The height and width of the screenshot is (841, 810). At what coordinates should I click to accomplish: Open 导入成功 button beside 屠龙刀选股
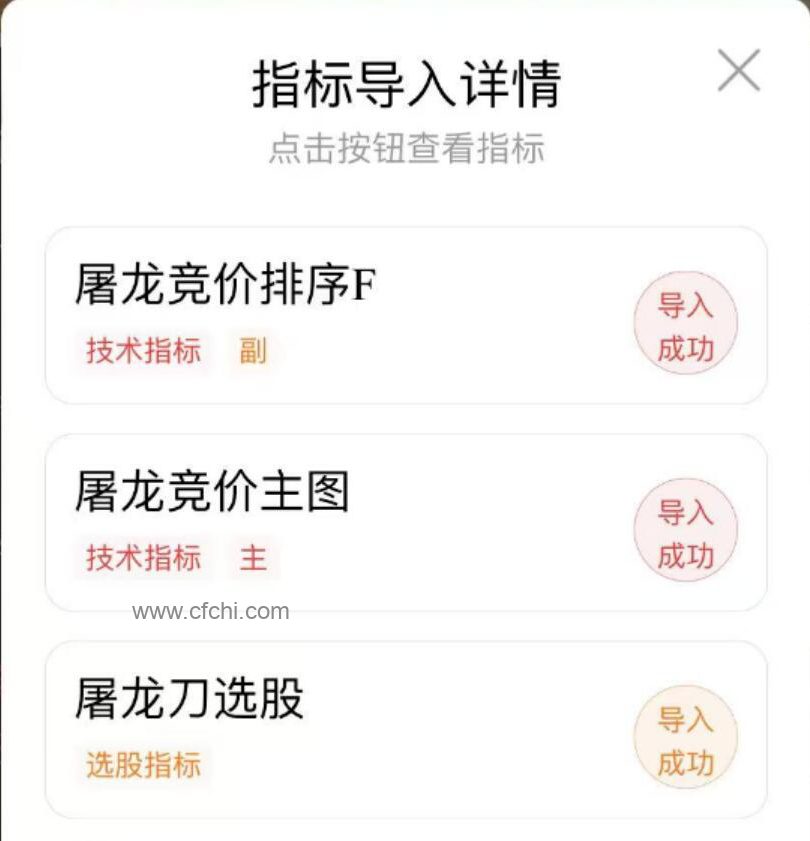[685, 738]
